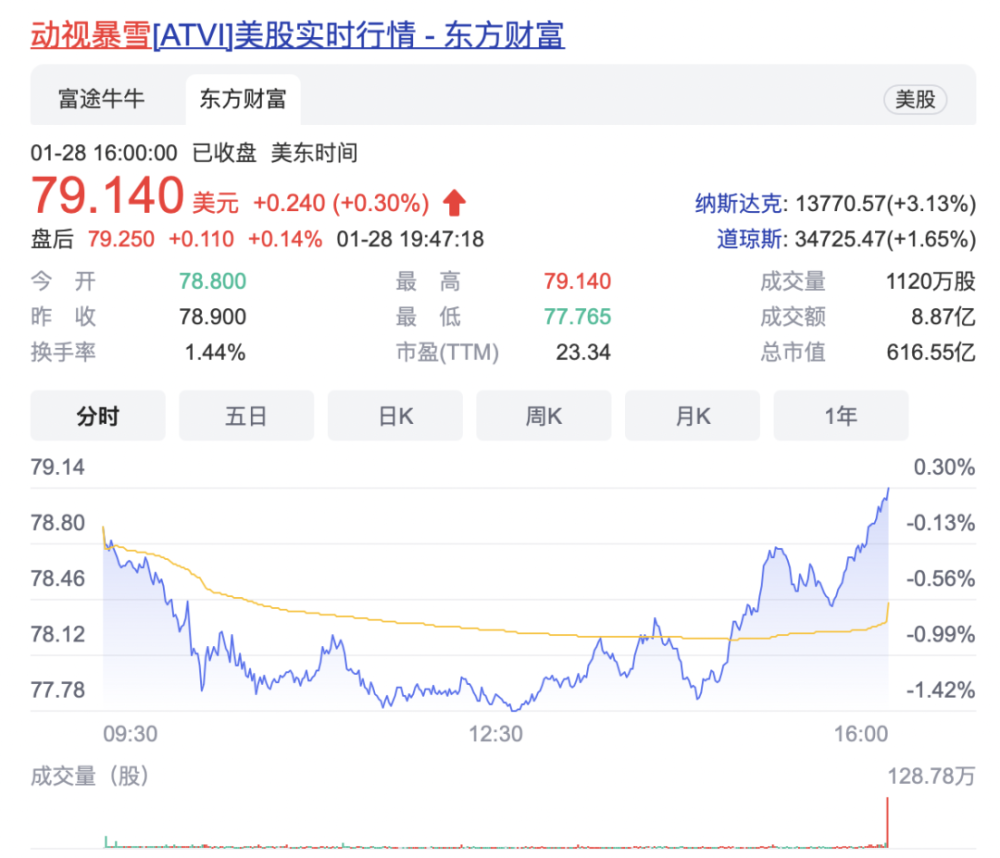Switch to the 富途牛牛 tab
The image size is (1000, 858).
[x=101, y=99]
